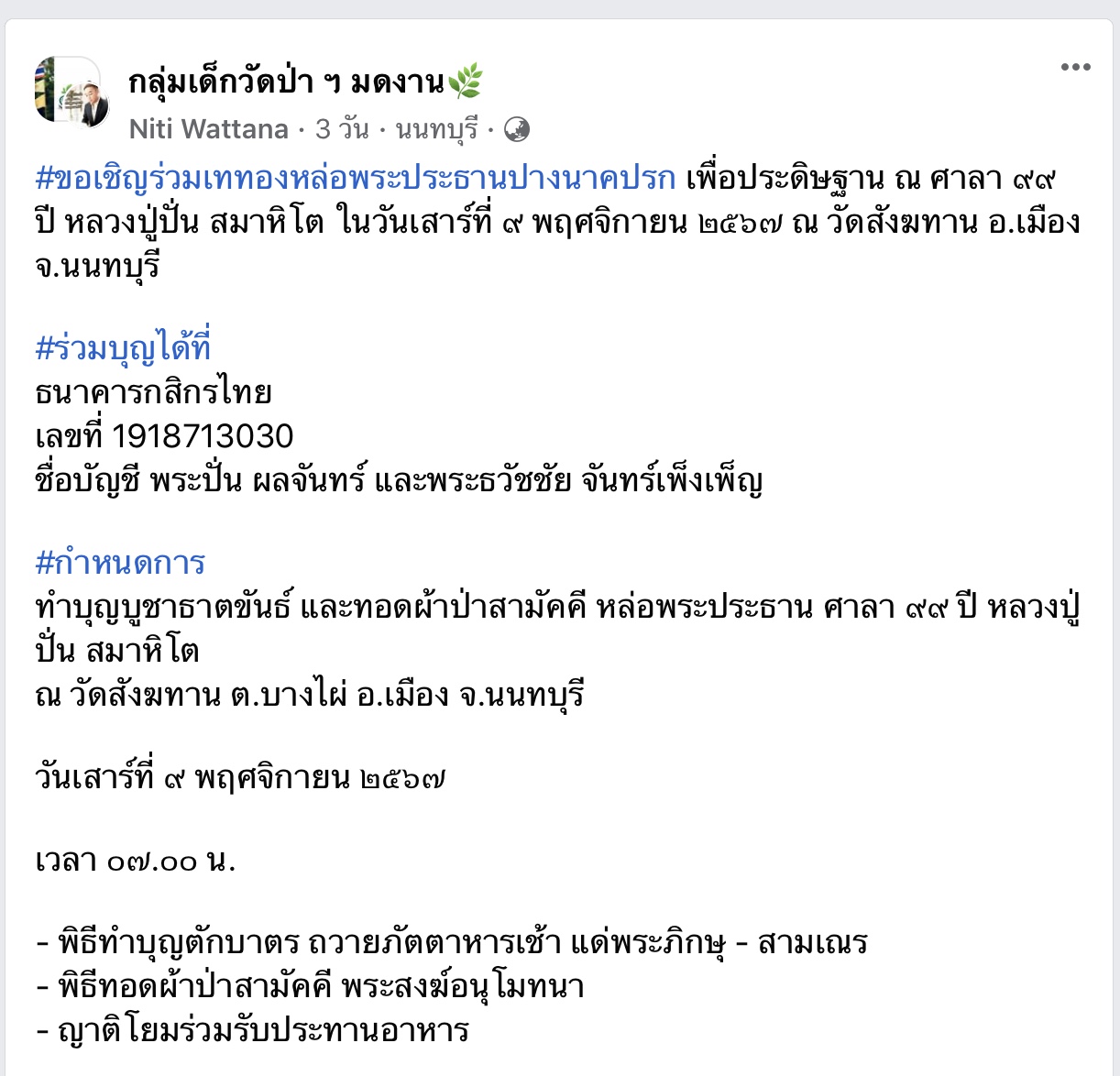Viewport: 1120px width, 1076px height.
Task: Tap the group profile picture
Action: (x=71, y=93)
